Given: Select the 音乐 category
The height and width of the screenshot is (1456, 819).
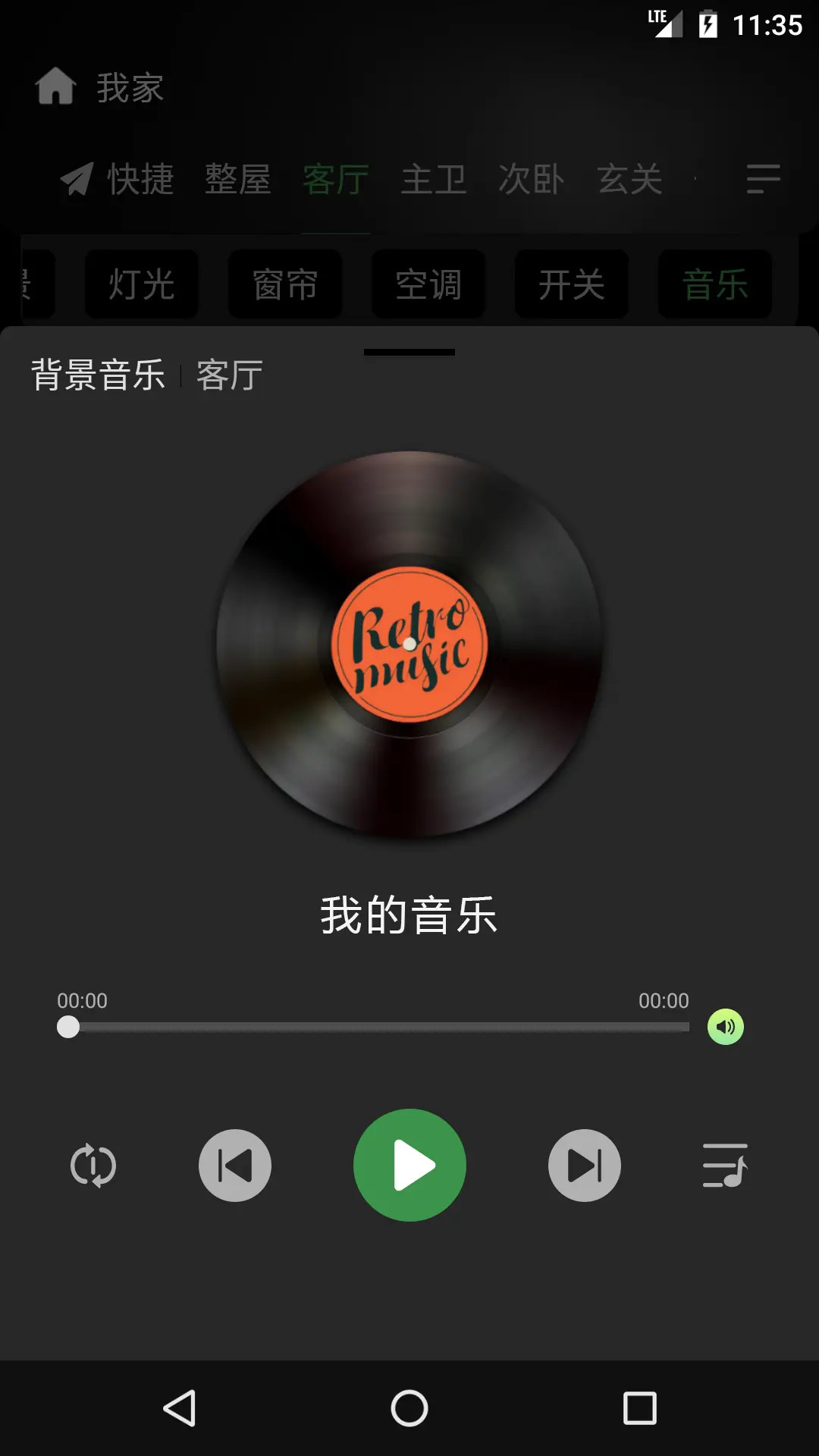Looking at the screenshot, I should coord(714,284).
